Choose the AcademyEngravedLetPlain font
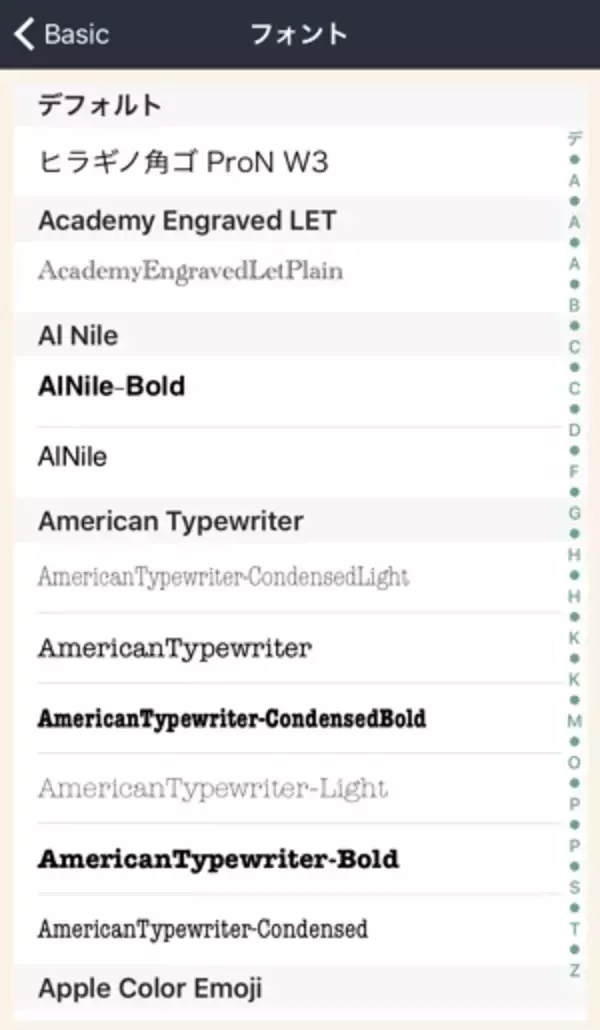 click(190, 271)
